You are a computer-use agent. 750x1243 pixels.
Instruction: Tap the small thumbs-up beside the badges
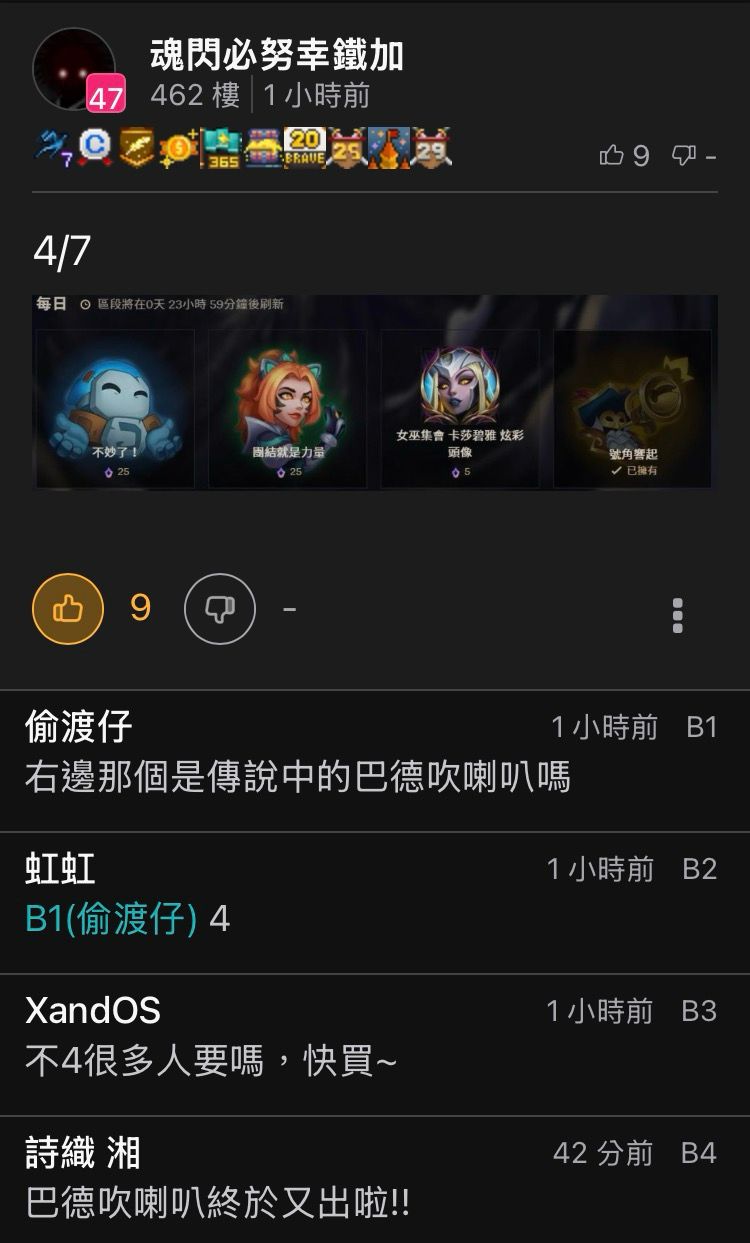(x=612, y=155)
